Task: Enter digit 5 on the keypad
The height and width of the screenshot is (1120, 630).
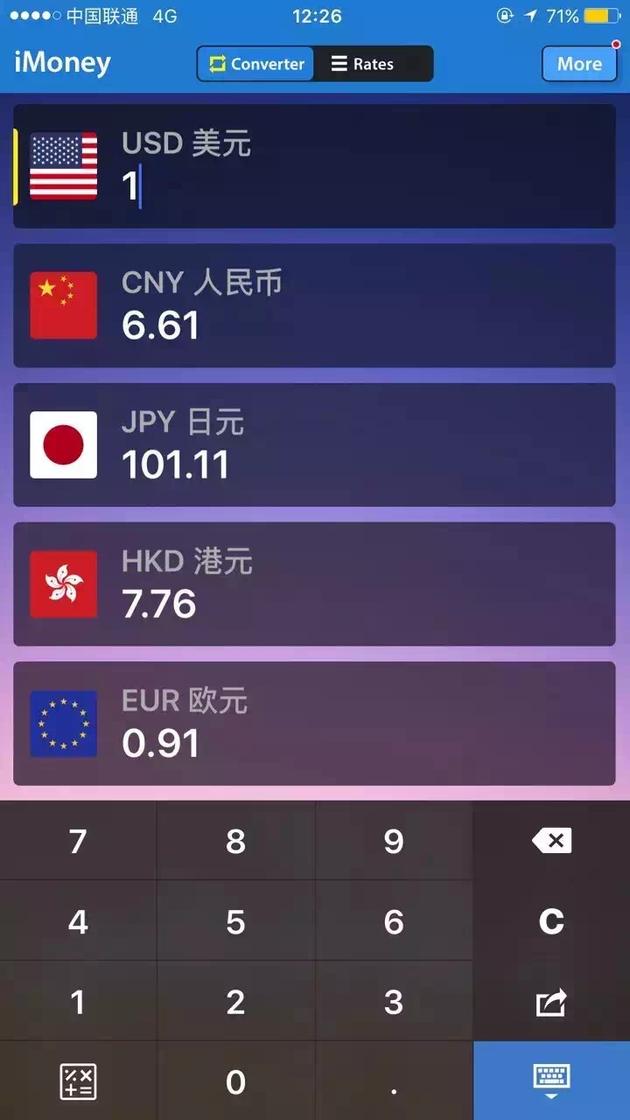Action: tap(236, 921)
